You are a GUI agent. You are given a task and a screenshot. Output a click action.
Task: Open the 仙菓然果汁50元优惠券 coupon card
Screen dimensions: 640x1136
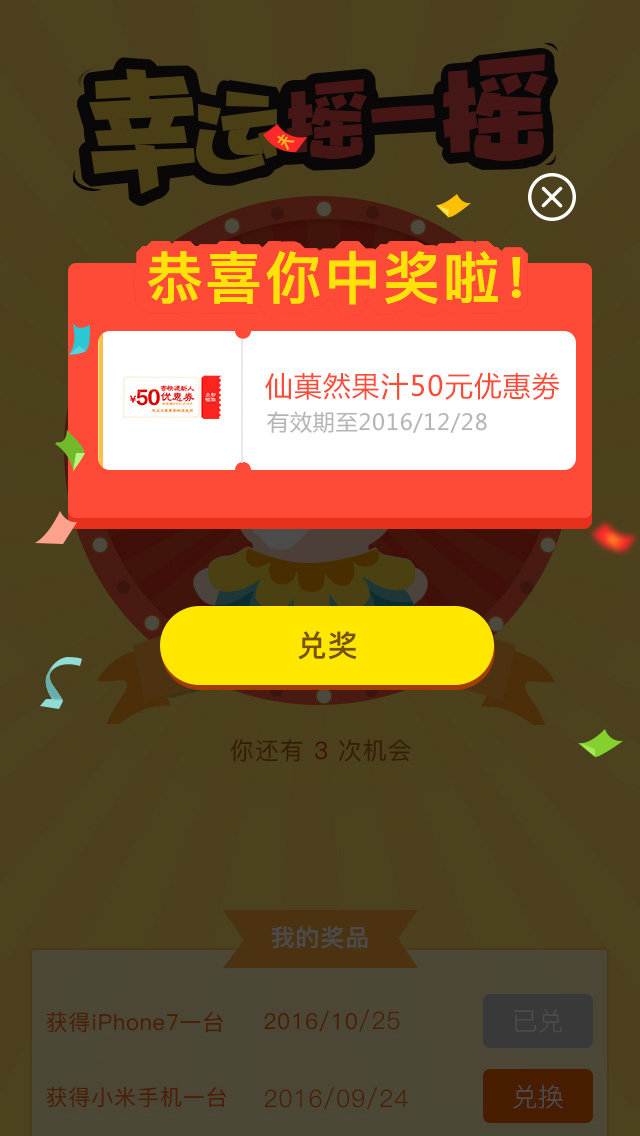(337, 401)
